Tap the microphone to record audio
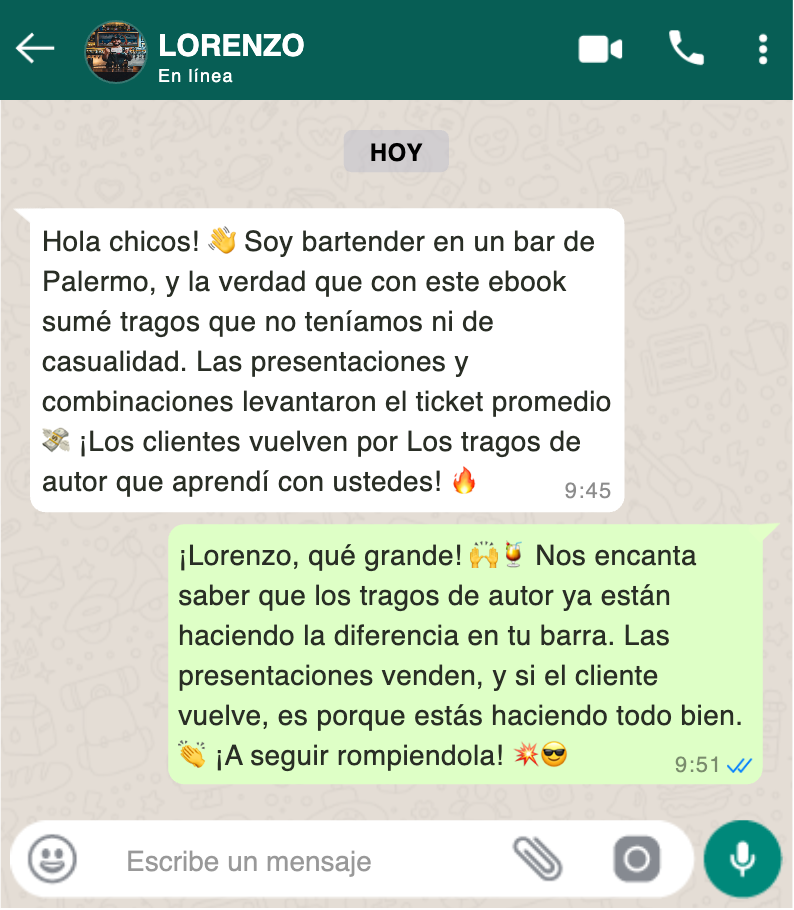The height and width of the screenshot is (910, 794). 741,858
